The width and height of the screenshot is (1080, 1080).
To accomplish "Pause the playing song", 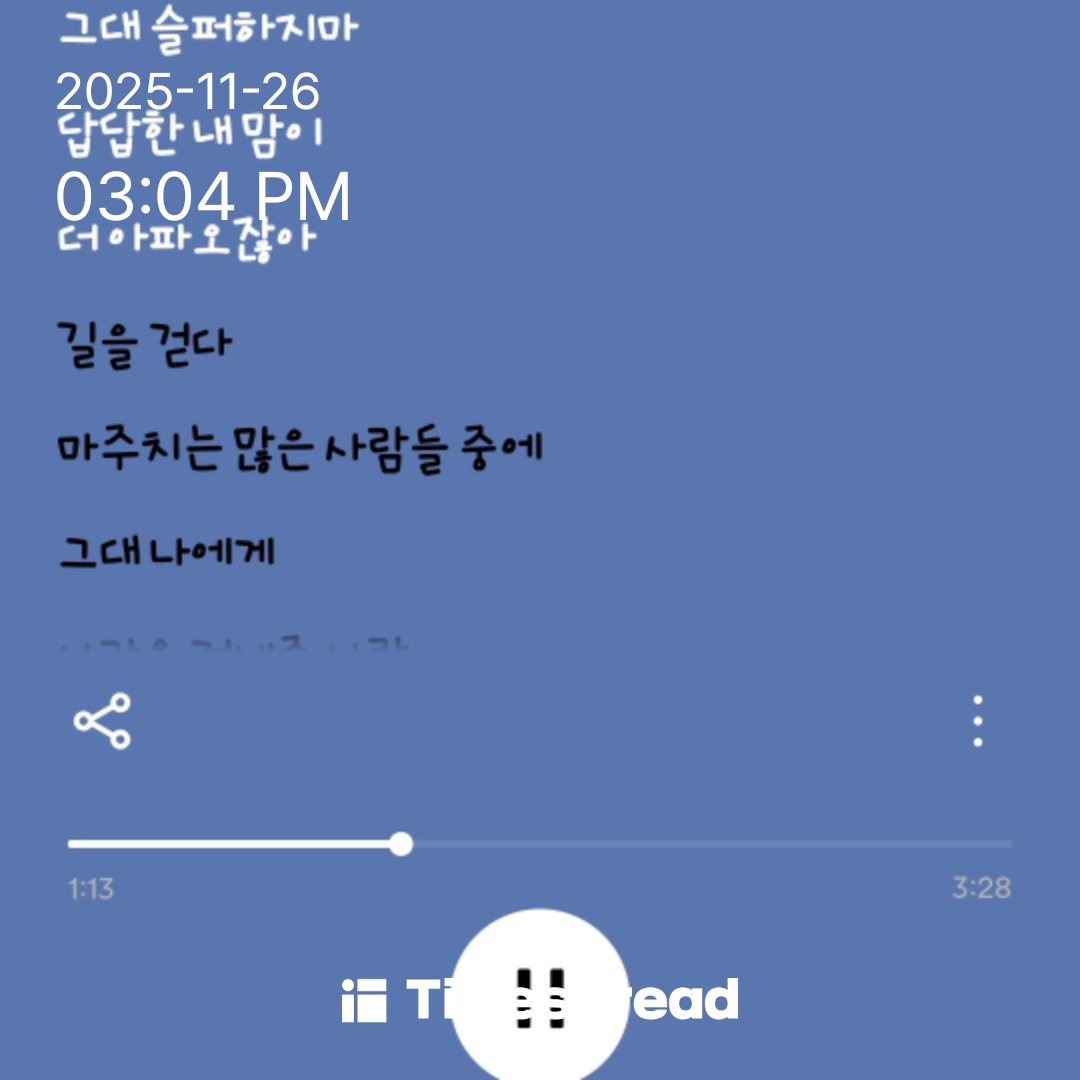I will [540, 997].
